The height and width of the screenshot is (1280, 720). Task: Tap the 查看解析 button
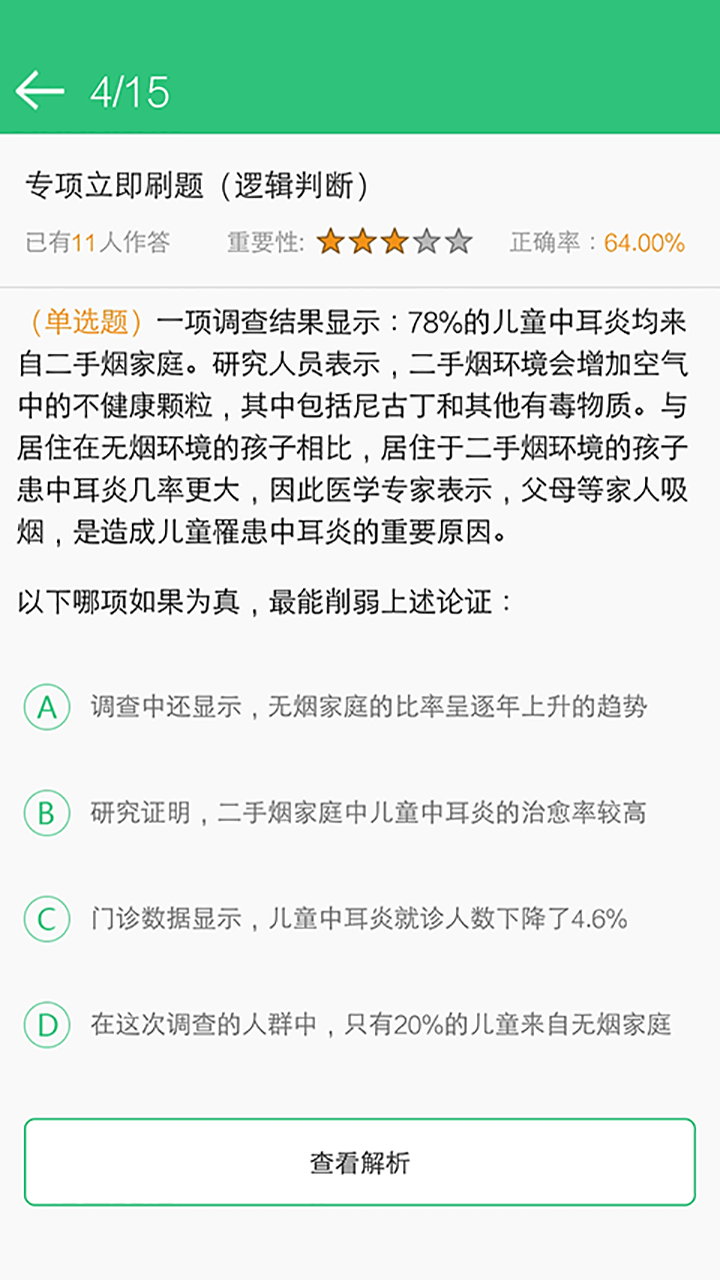(360, 1162)
